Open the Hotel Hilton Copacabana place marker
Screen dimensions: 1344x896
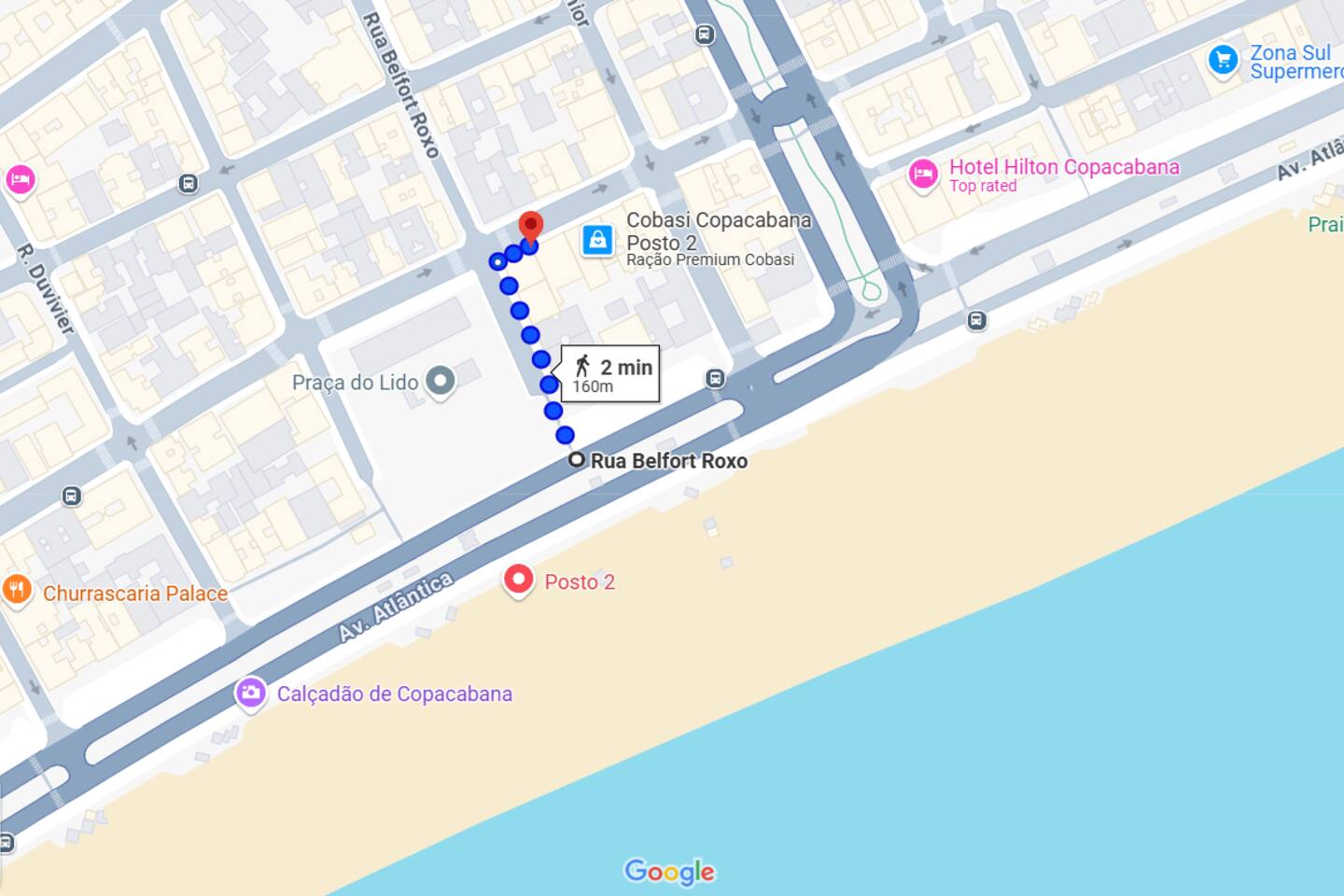[x=923, y=175]
